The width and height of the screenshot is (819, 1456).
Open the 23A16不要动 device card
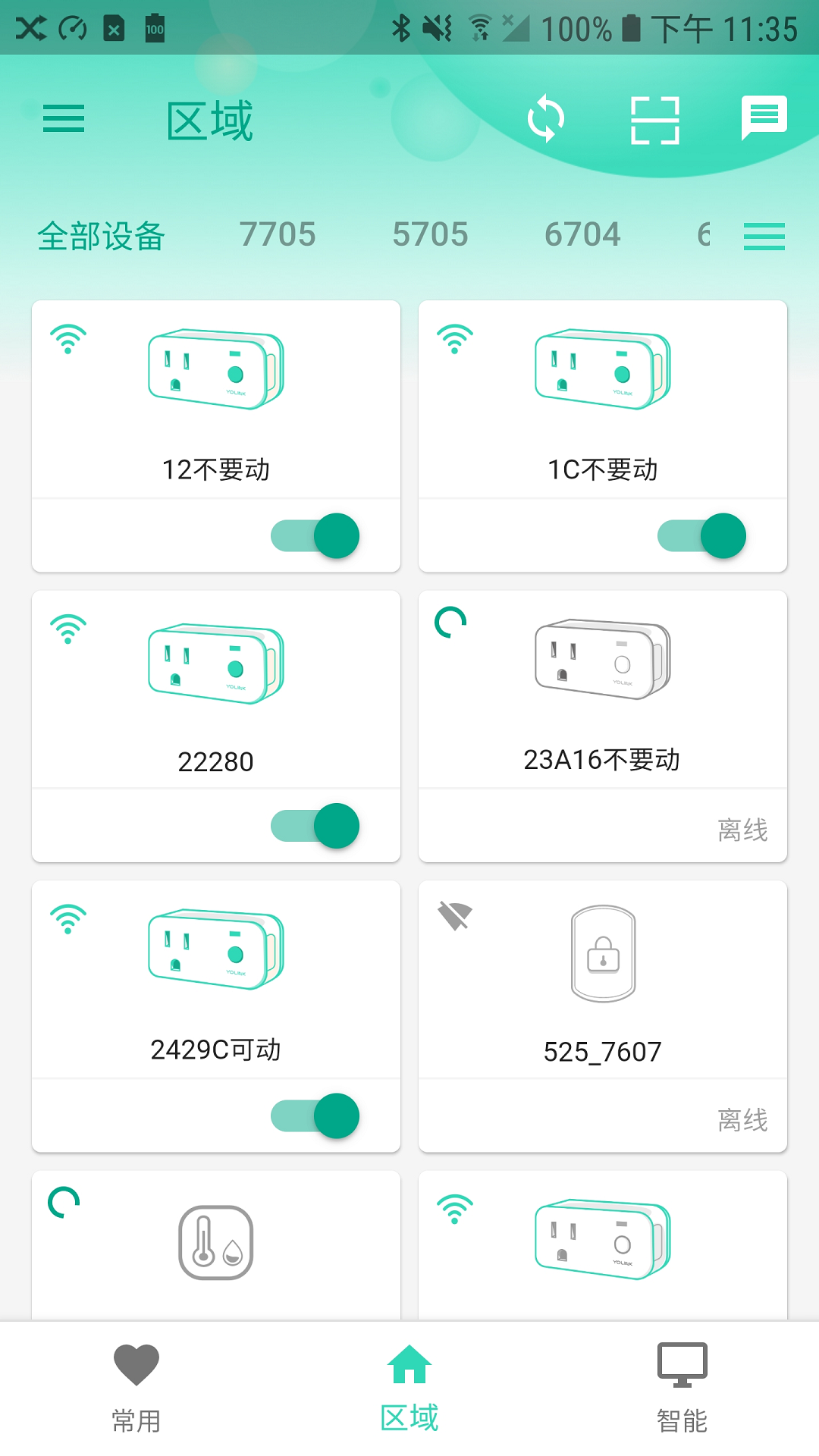click(x=602, y=690)
